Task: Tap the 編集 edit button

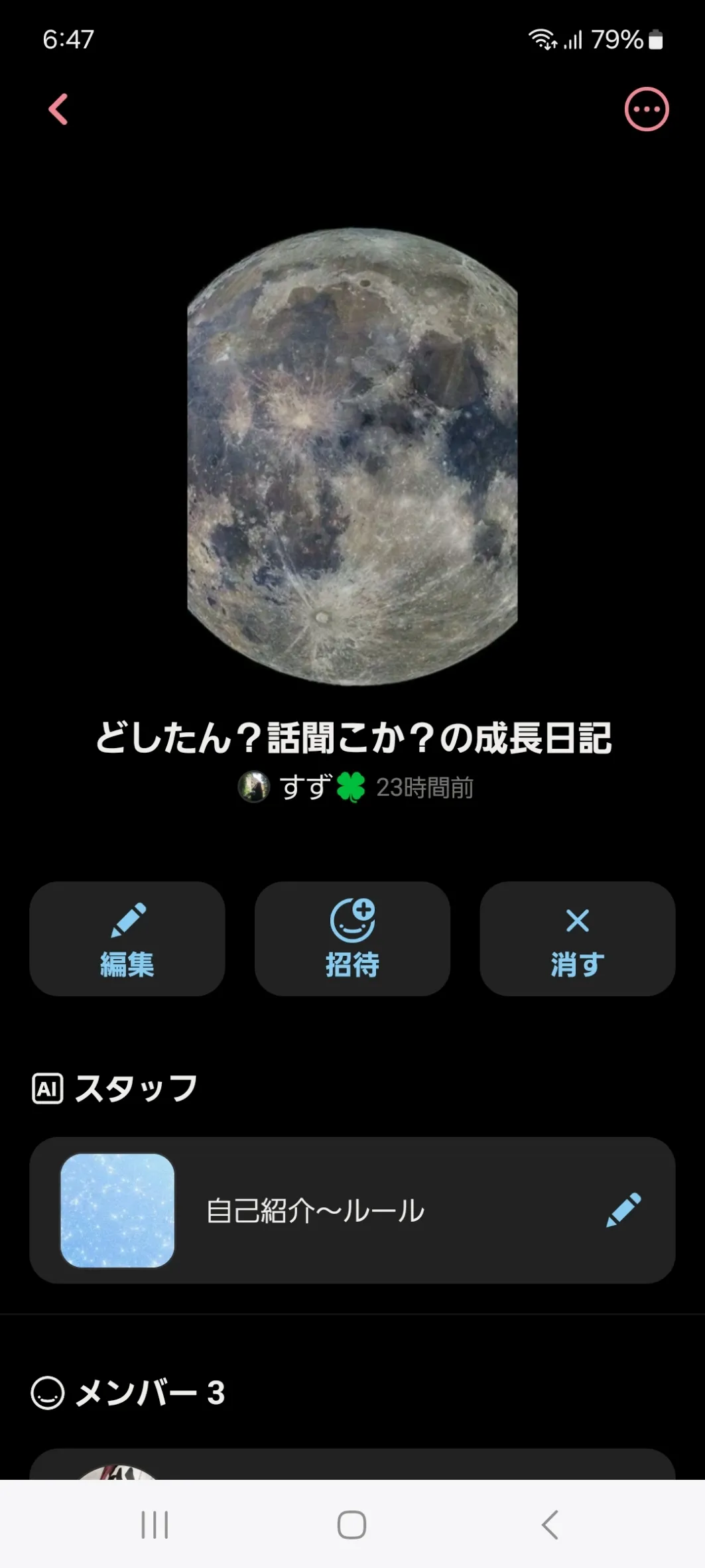Action: pyautogui.click(x=127, y=939)
